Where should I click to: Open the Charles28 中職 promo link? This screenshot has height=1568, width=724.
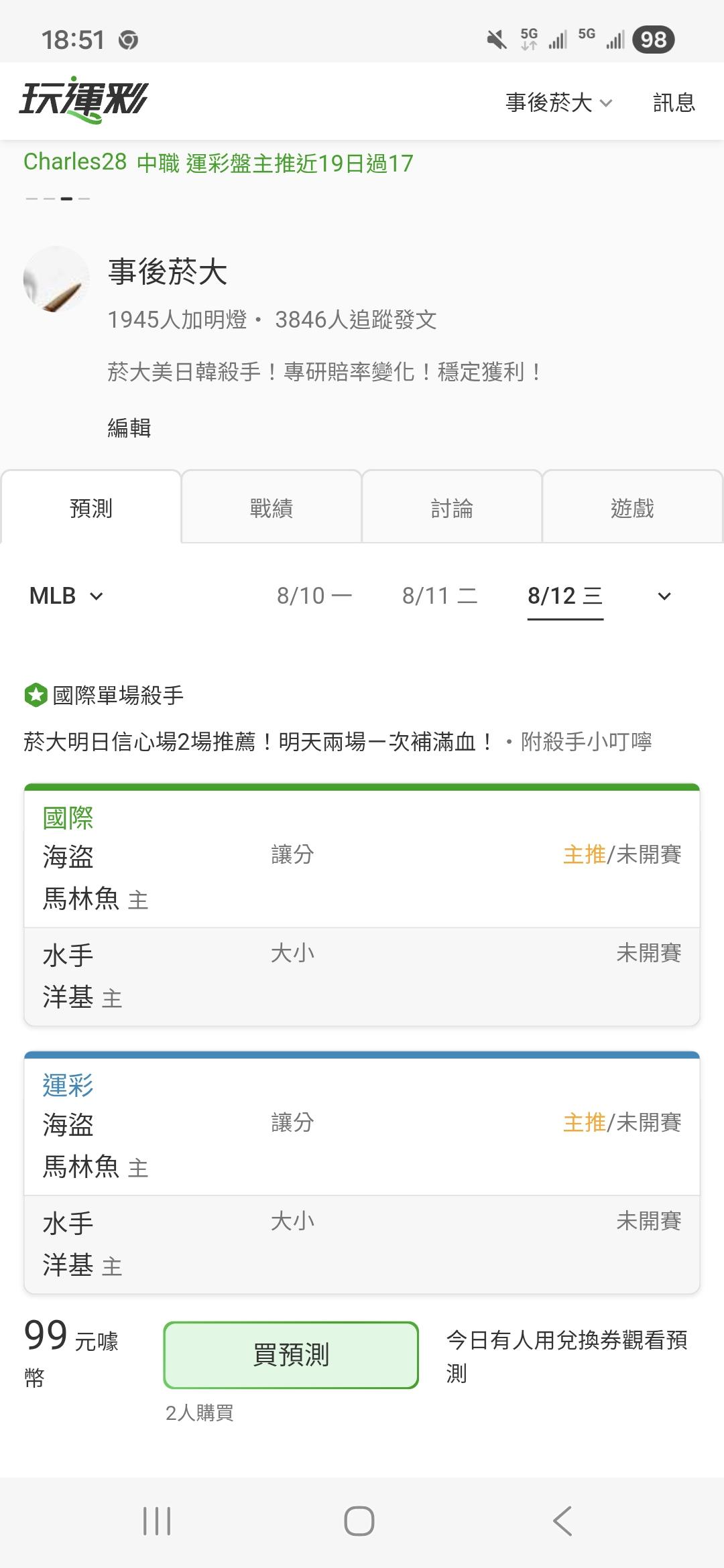pyautogui.click(x=218, y=162)
